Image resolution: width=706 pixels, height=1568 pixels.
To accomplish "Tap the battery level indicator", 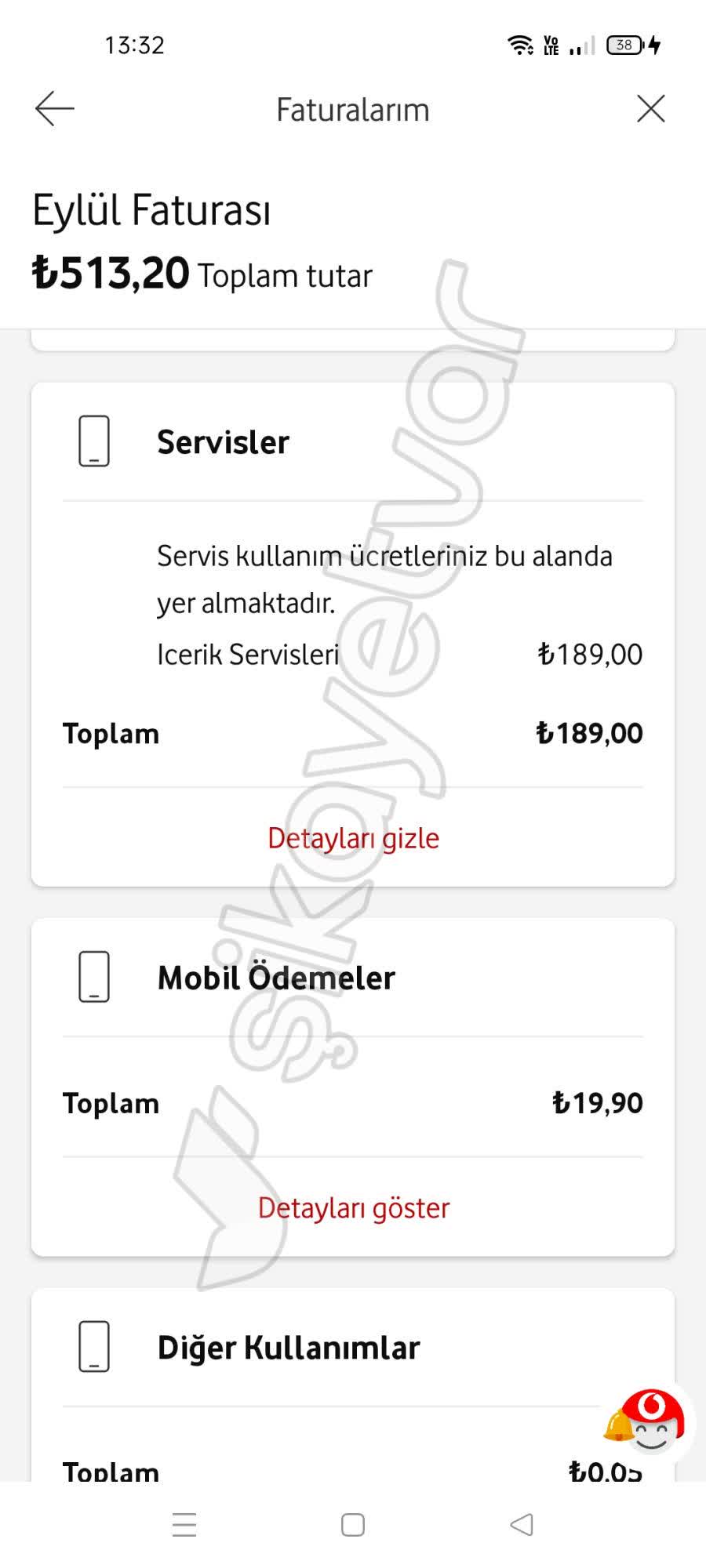I will click(x=626, y=45).
